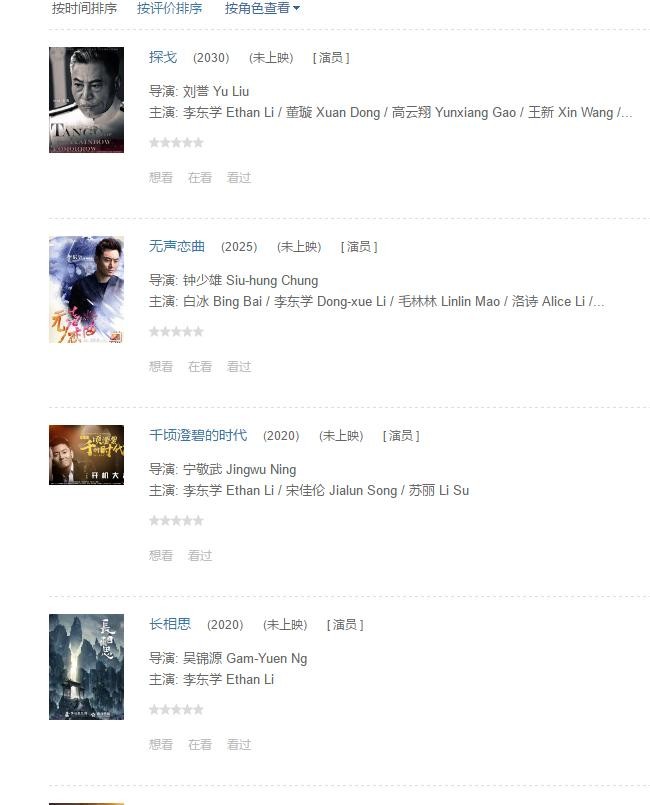Open 千顷澄碧的时代 title link
The width and height of the screenshot is (650, 805).
[198, 435]
